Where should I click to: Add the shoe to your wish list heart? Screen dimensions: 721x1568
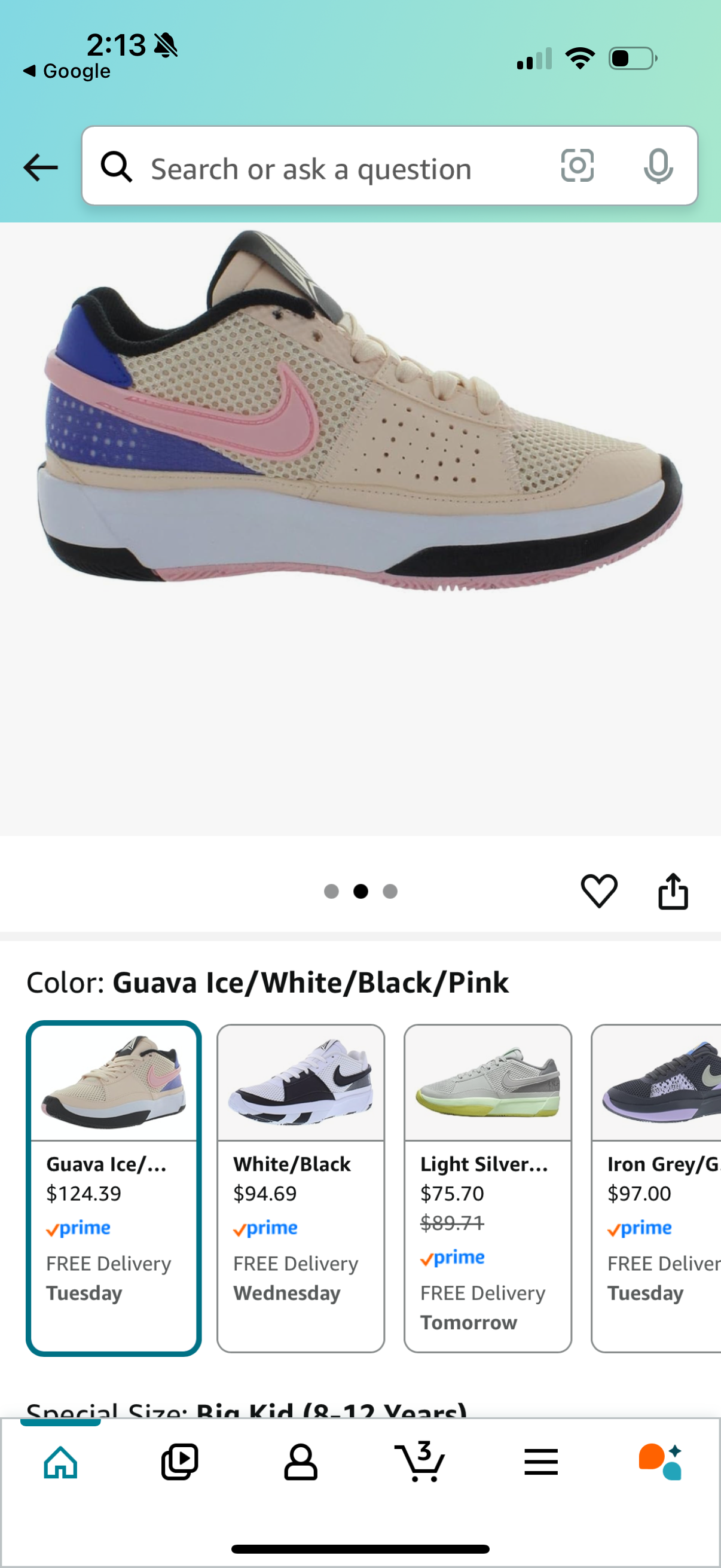pyautogui.click(x=600, y=892)
